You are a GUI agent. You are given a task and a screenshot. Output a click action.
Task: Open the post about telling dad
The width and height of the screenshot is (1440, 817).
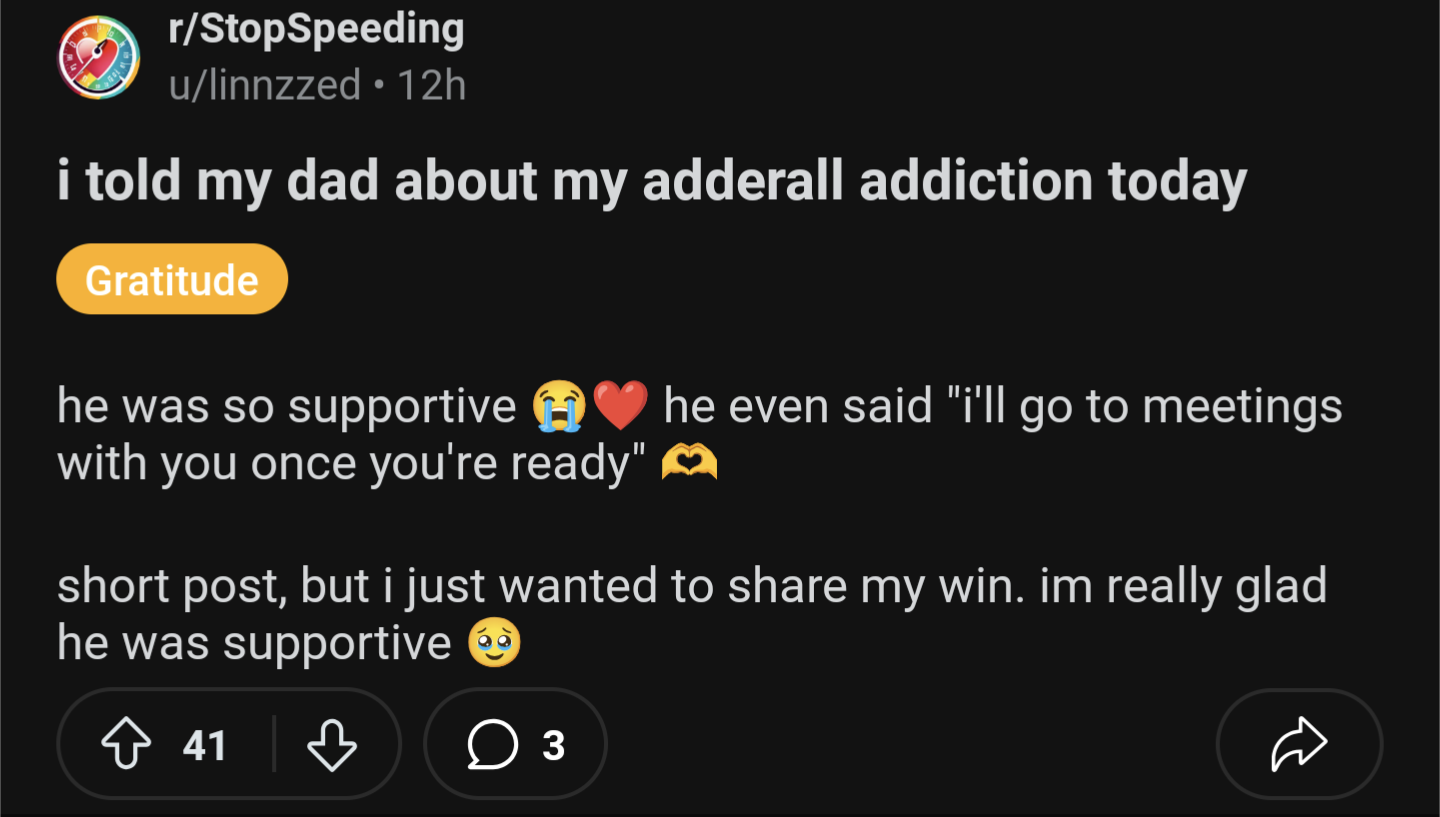pyautogui.click(x=652, y=181)
